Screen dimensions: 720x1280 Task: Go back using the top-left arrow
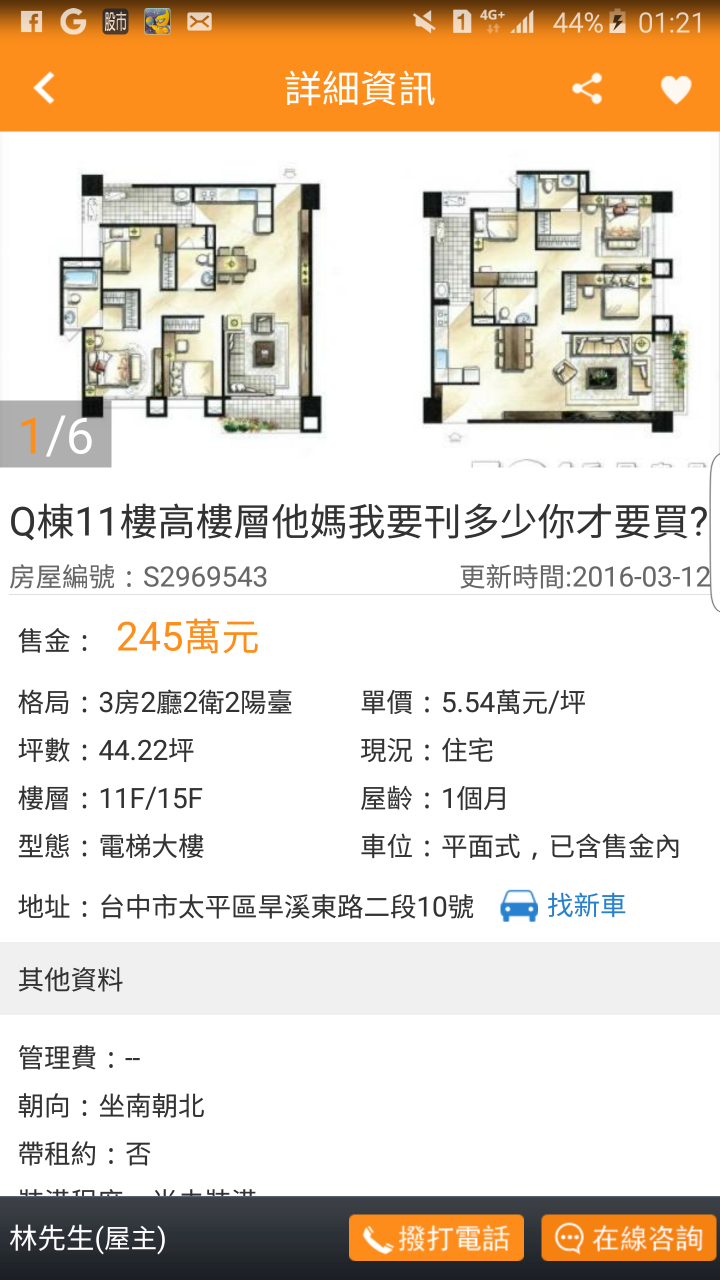44,89
